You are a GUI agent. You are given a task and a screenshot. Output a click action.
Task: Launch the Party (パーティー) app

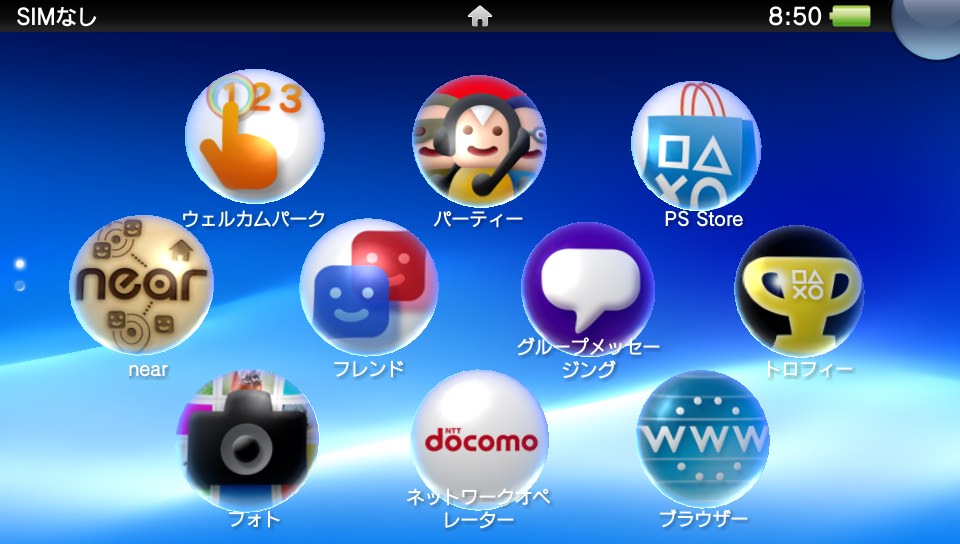pyautogui.click(x=479, y=141)
